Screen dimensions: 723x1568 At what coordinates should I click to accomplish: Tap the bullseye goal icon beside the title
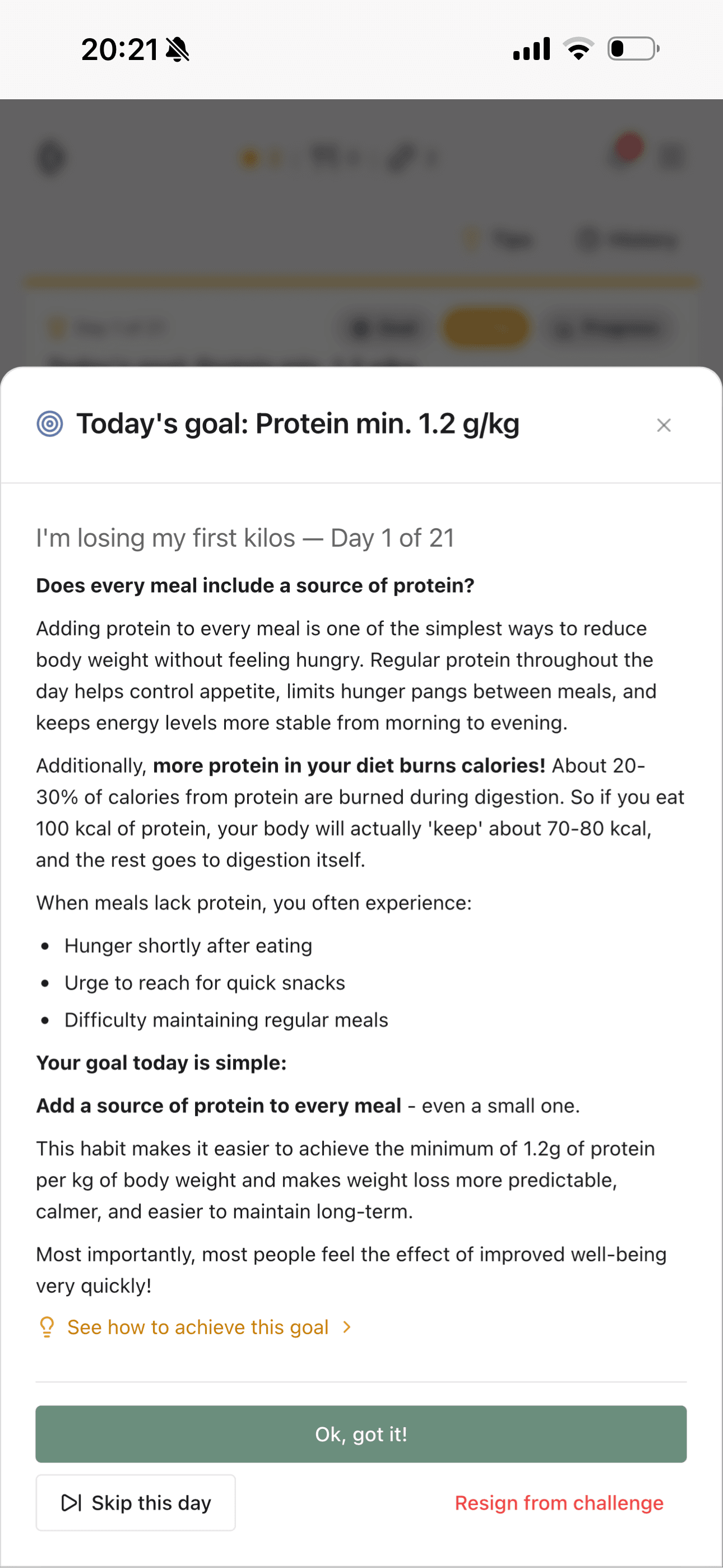[x=51, y=425]
